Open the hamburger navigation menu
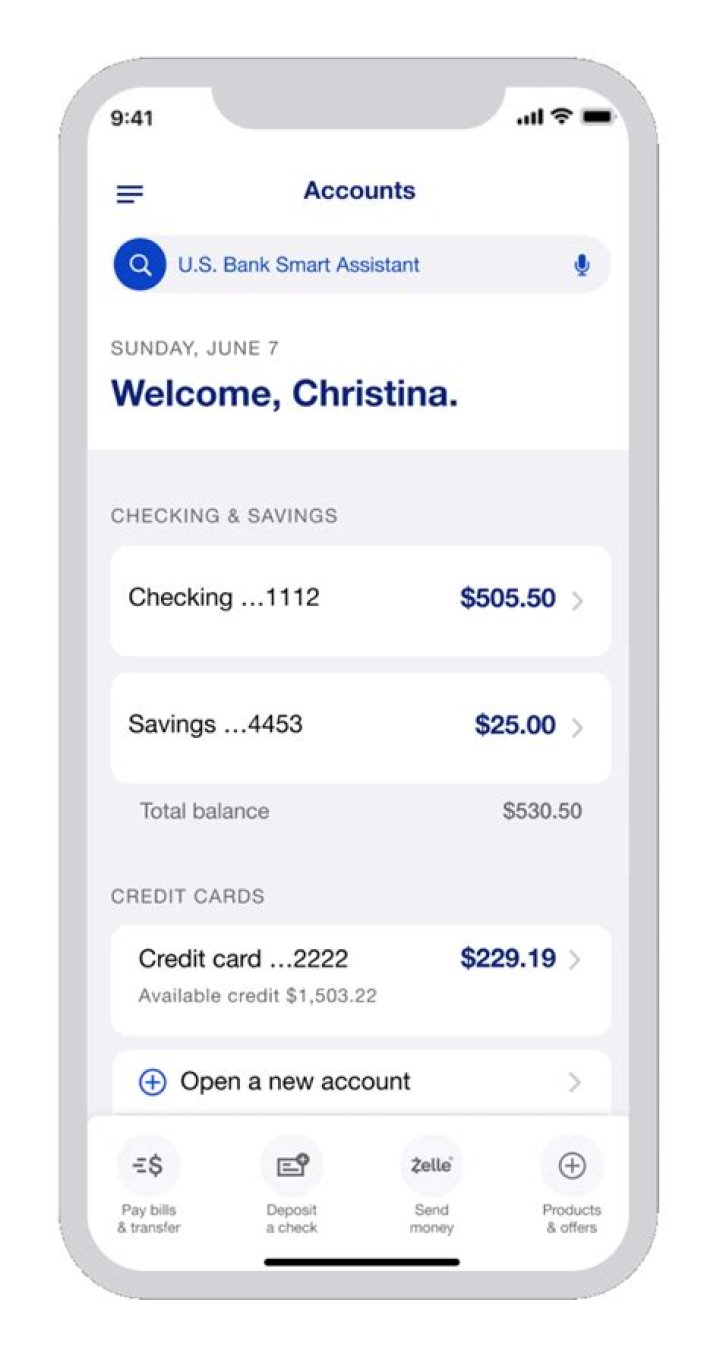The image size is (720, 1350). coord(130,192)
